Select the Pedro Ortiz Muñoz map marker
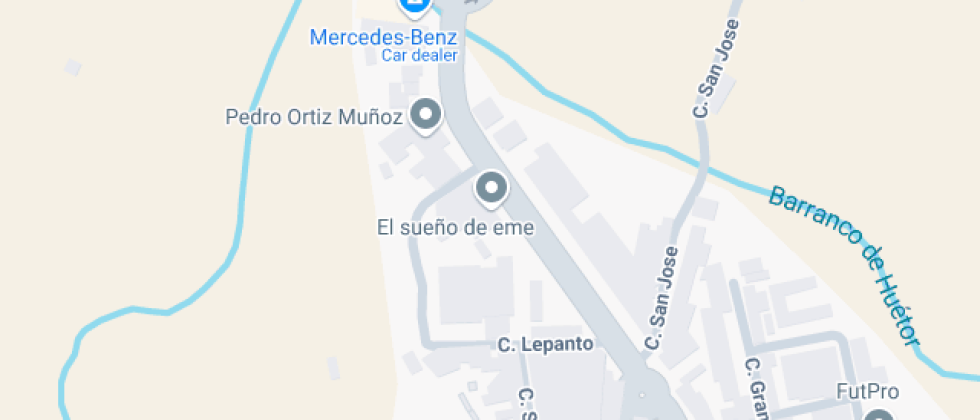The width and height of the screenshot is (980, 420). (427, 115)
